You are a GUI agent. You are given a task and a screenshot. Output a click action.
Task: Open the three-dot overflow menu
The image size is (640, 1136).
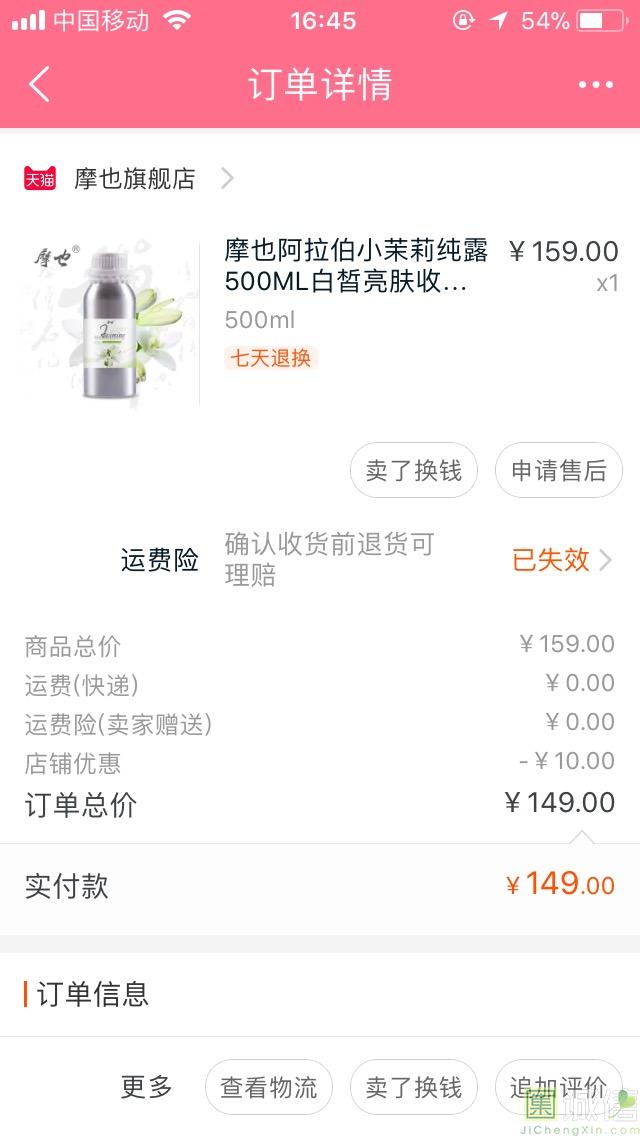pyautogui.click(x=595, y=85)
